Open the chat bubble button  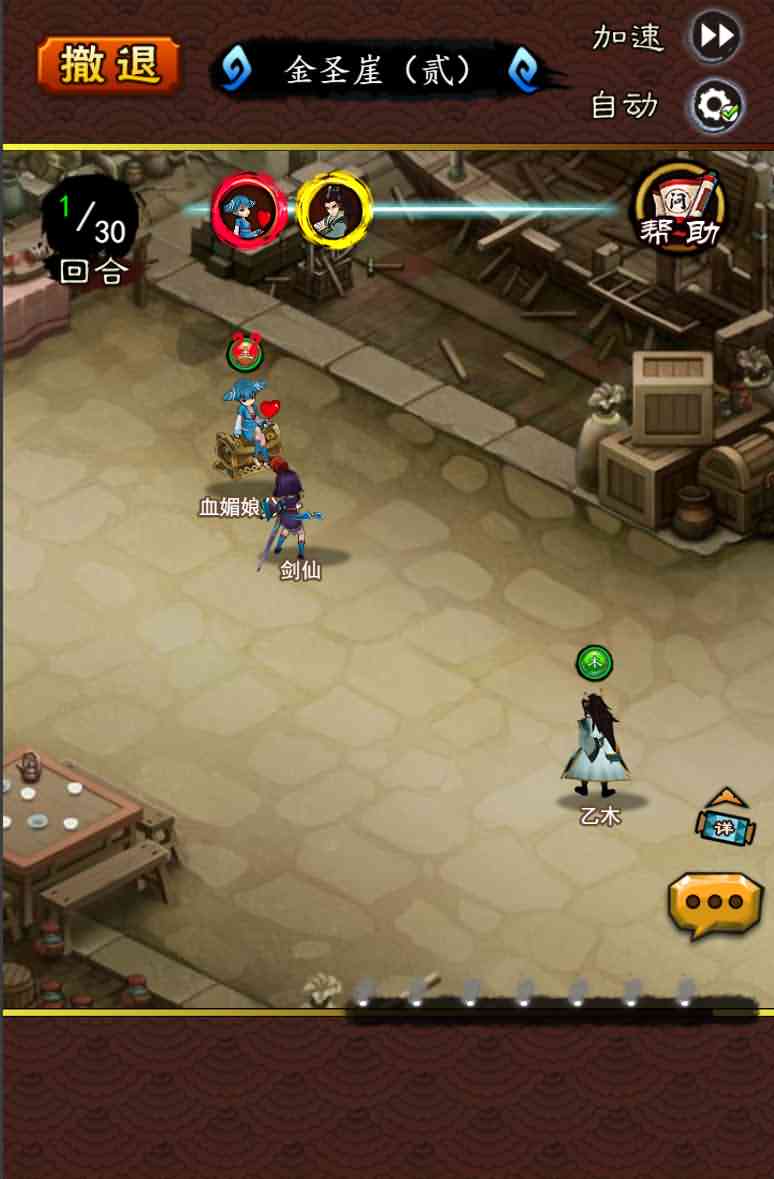point(715,903)
